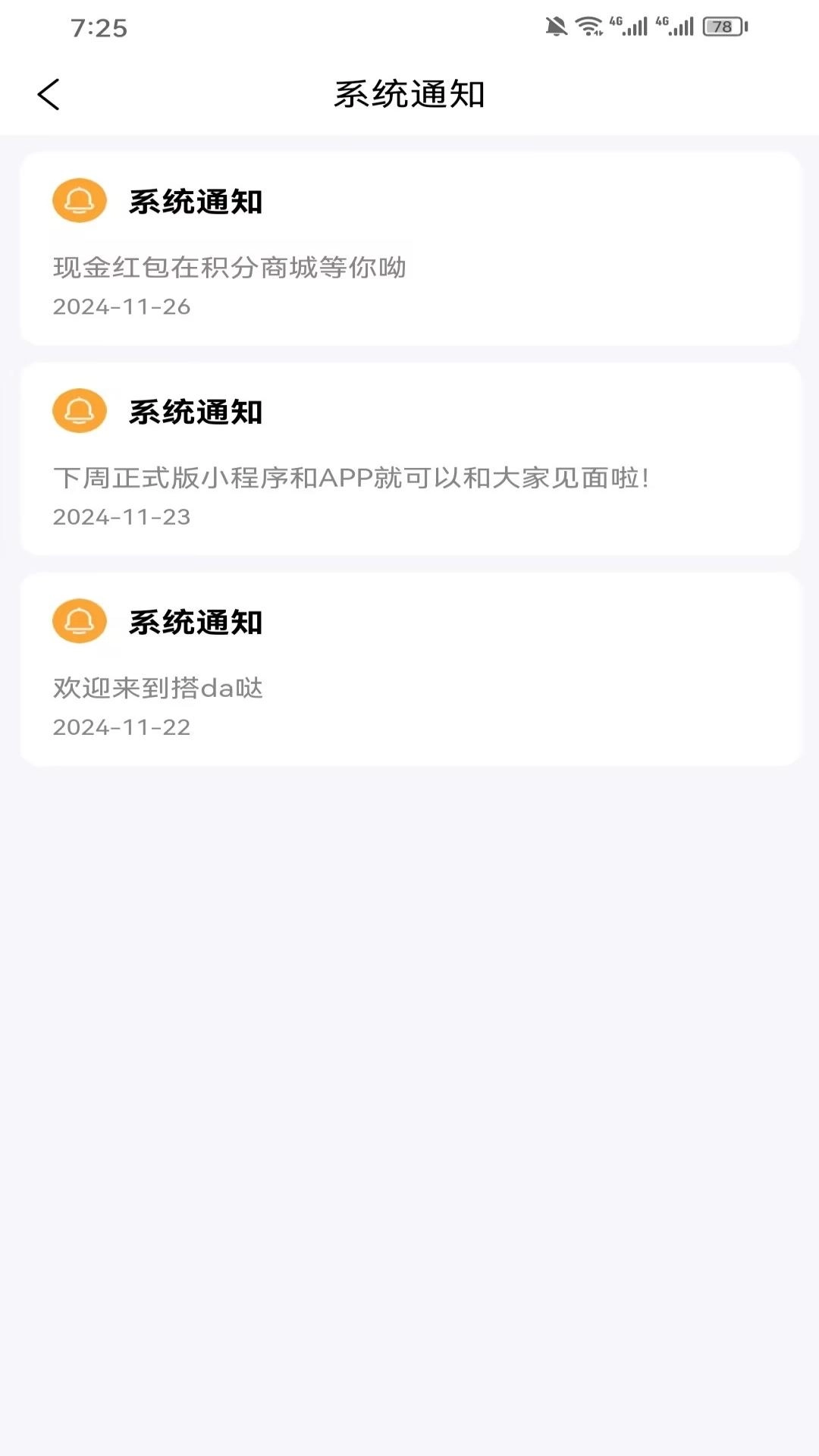Tap the back arrow to go back

[49, 94]
